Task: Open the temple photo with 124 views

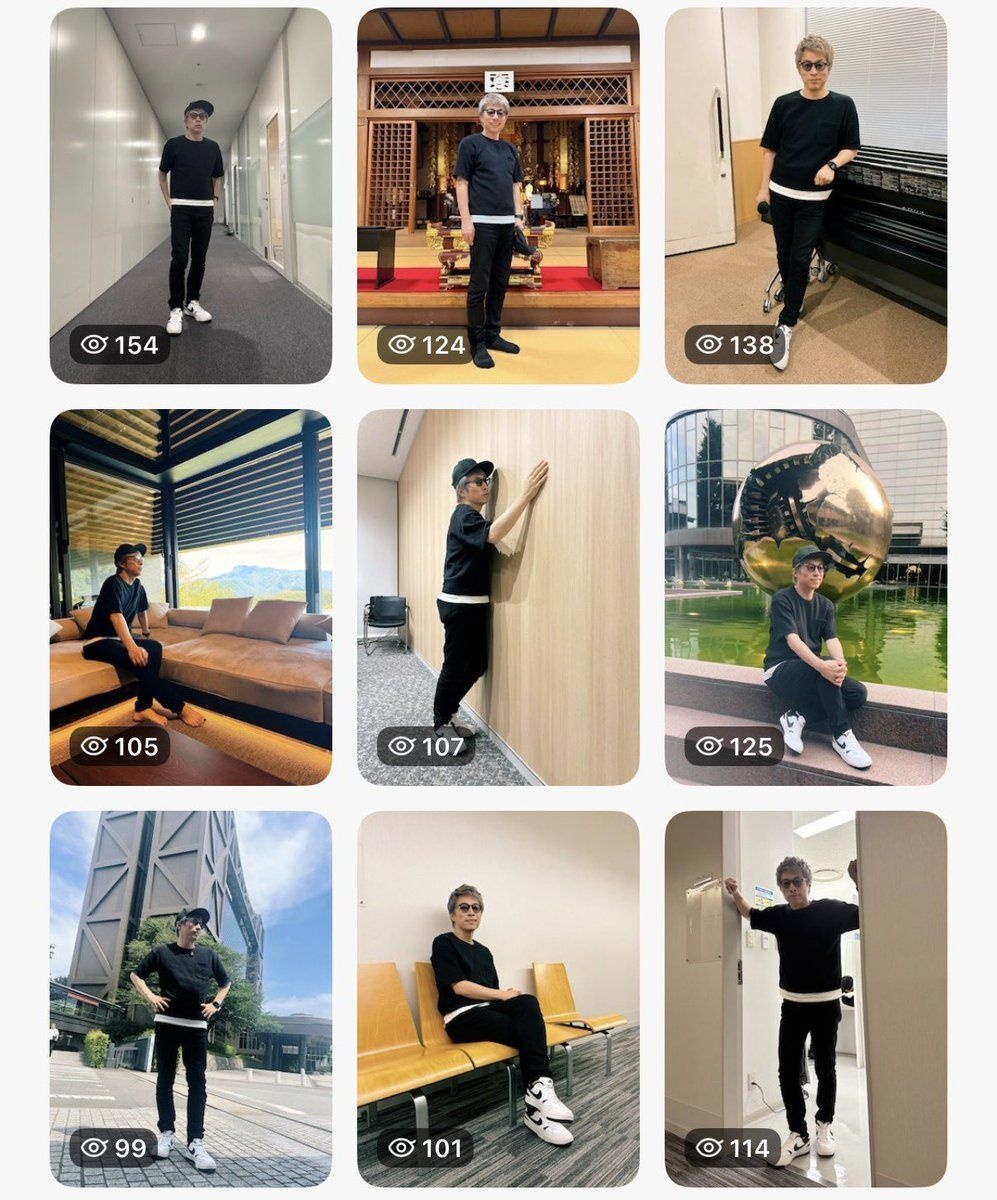Action: 498,196
